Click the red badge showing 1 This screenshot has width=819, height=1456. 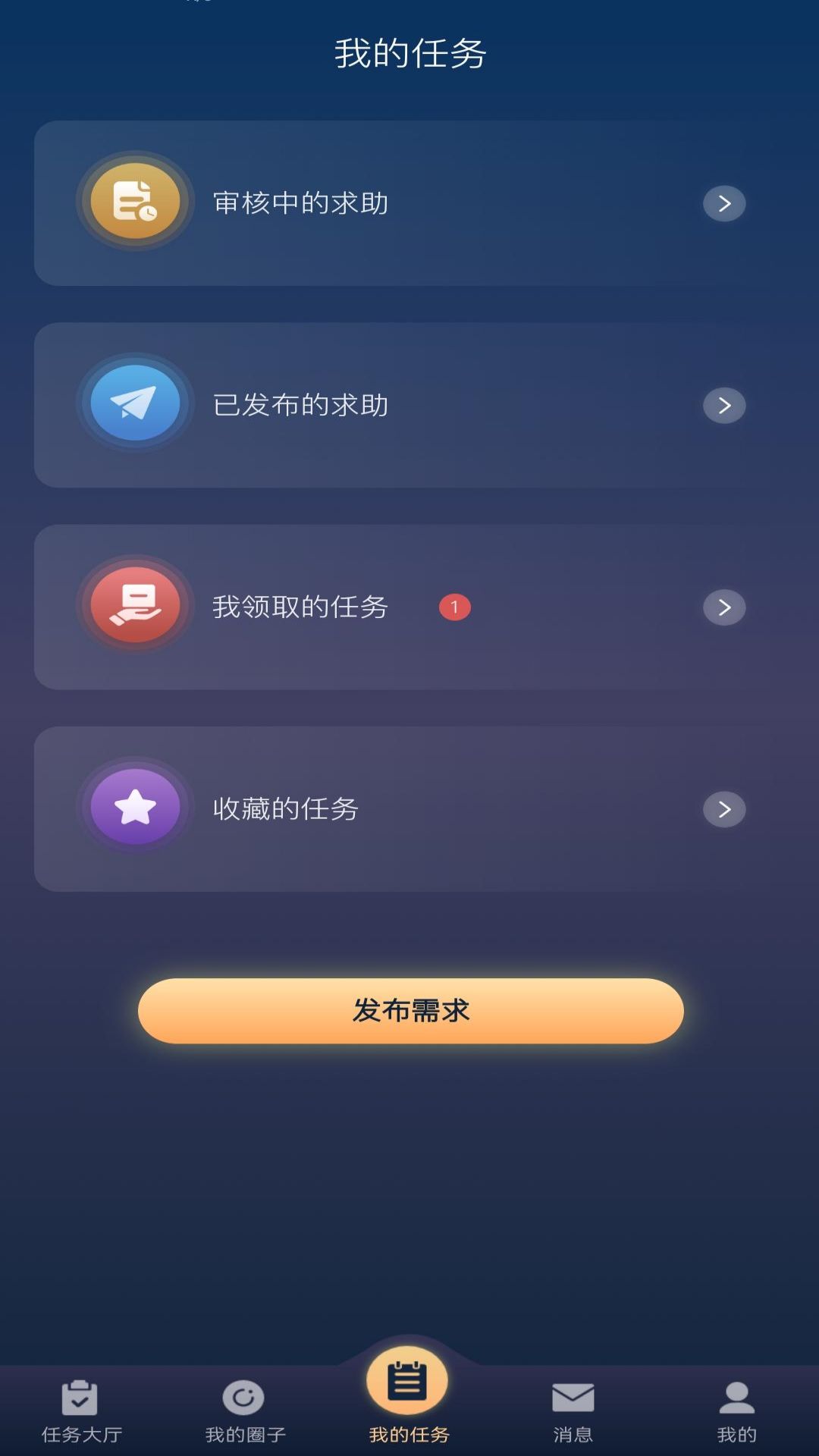click(x=453, y=607)
